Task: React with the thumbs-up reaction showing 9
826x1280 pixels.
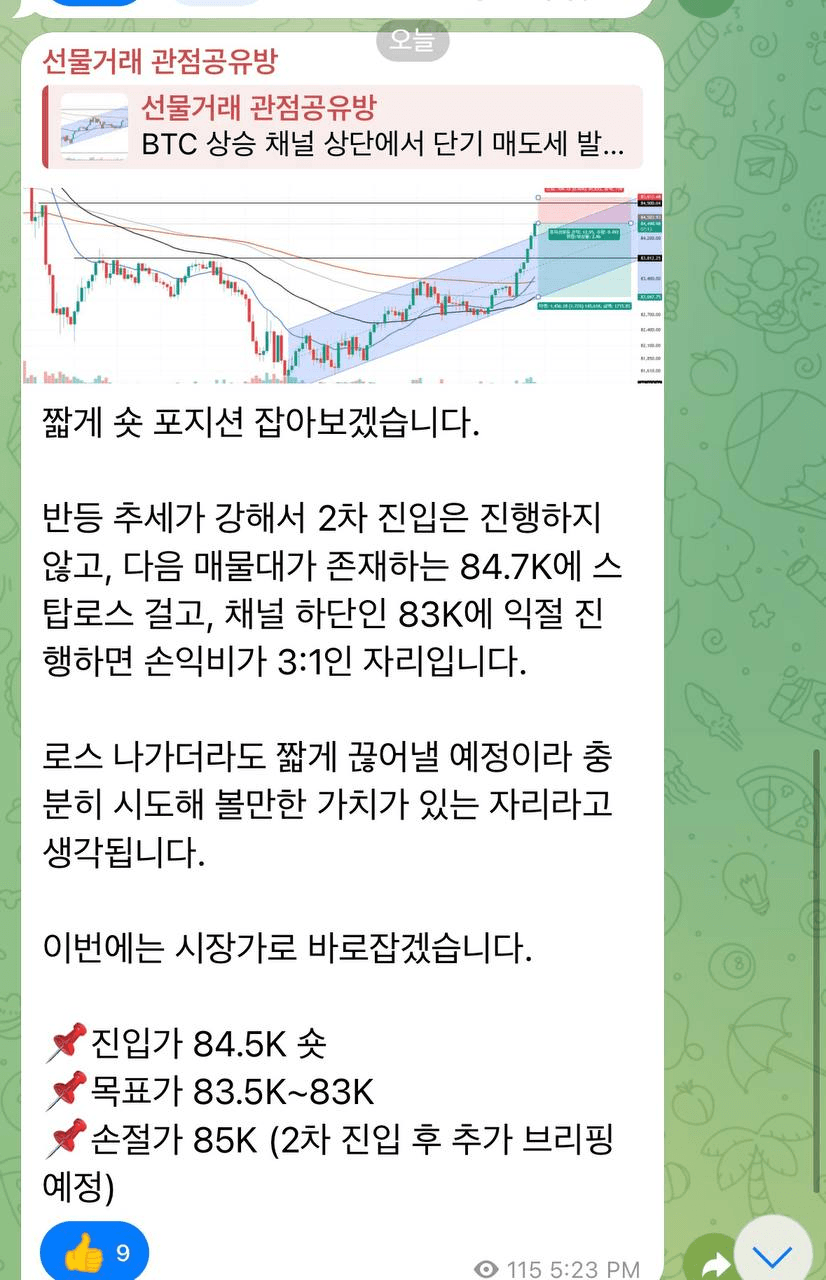Action: (x=95, y=1252)
